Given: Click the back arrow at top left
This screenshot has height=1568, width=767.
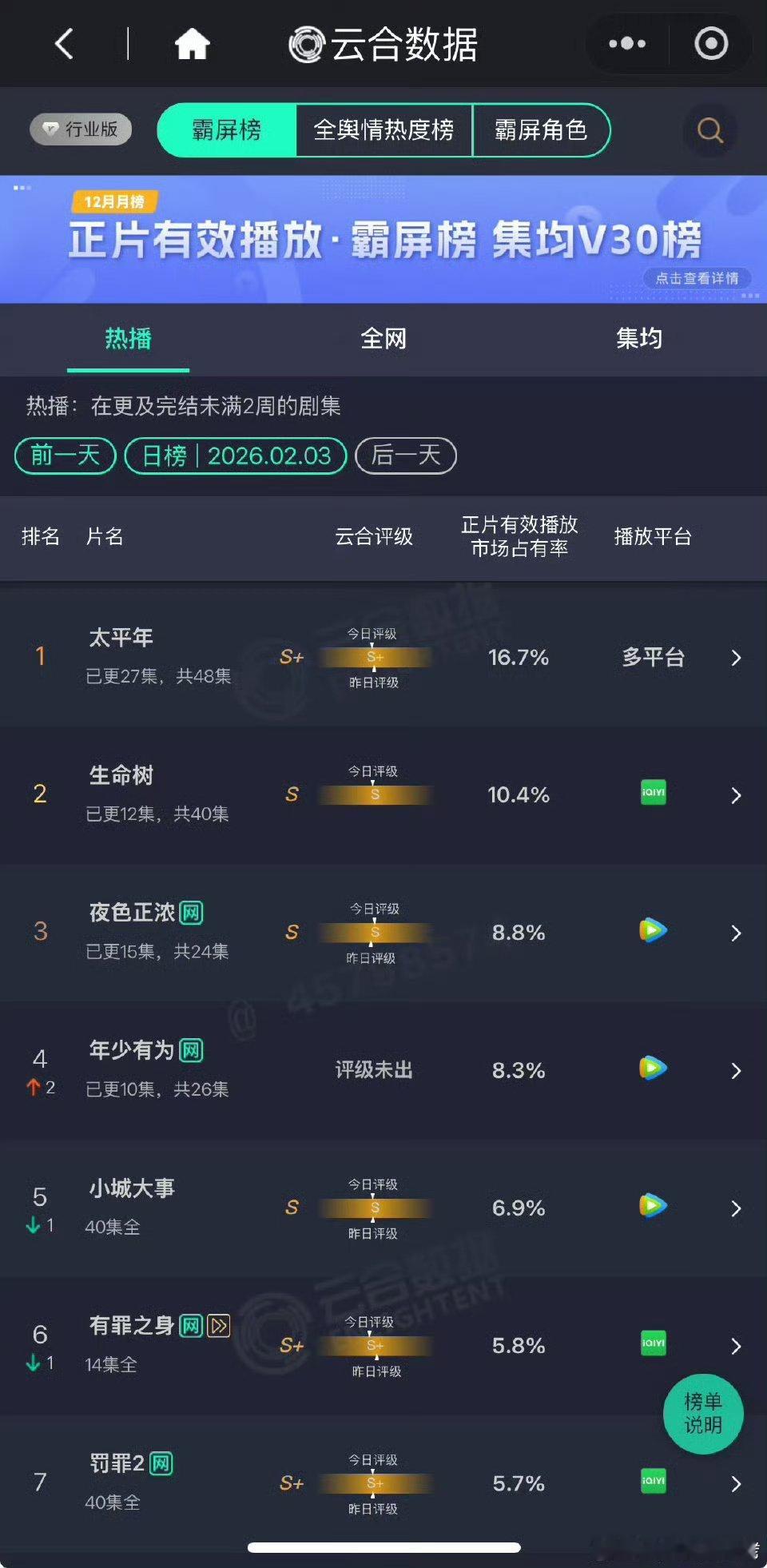Looking at the screenshot, I should point(64,44).
